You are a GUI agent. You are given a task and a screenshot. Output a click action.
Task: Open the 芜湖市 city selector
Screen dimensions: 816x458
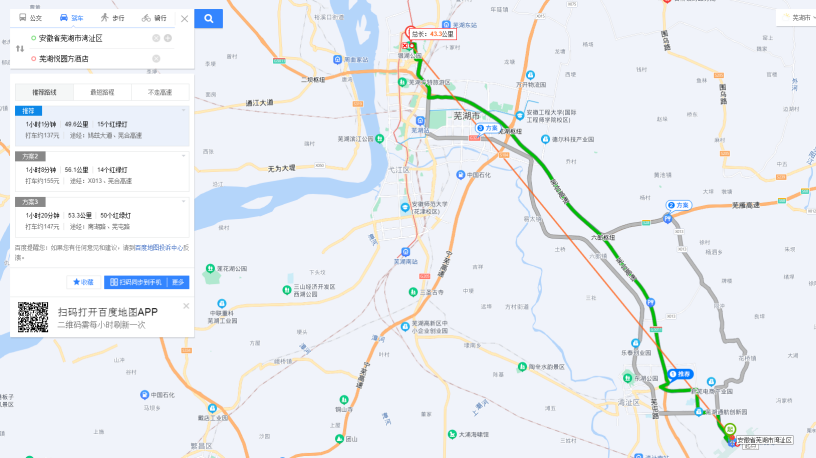pyautogui.click(x=794, y=18)
